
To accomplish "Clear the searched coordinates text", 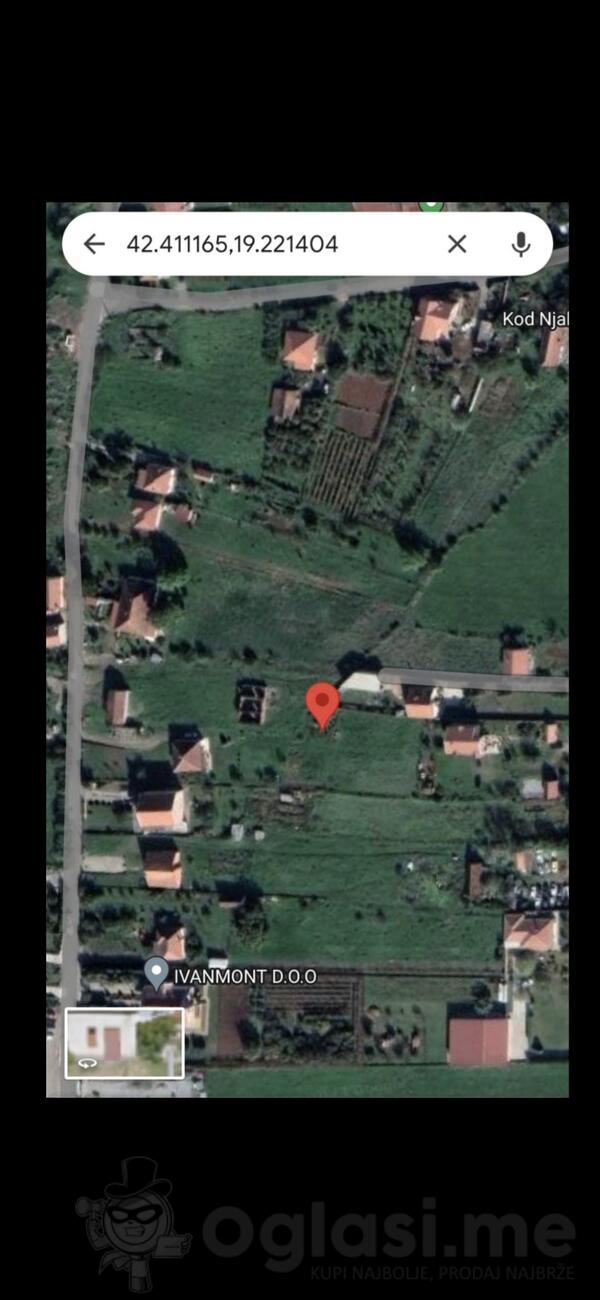I will click(x=457, y=244).
